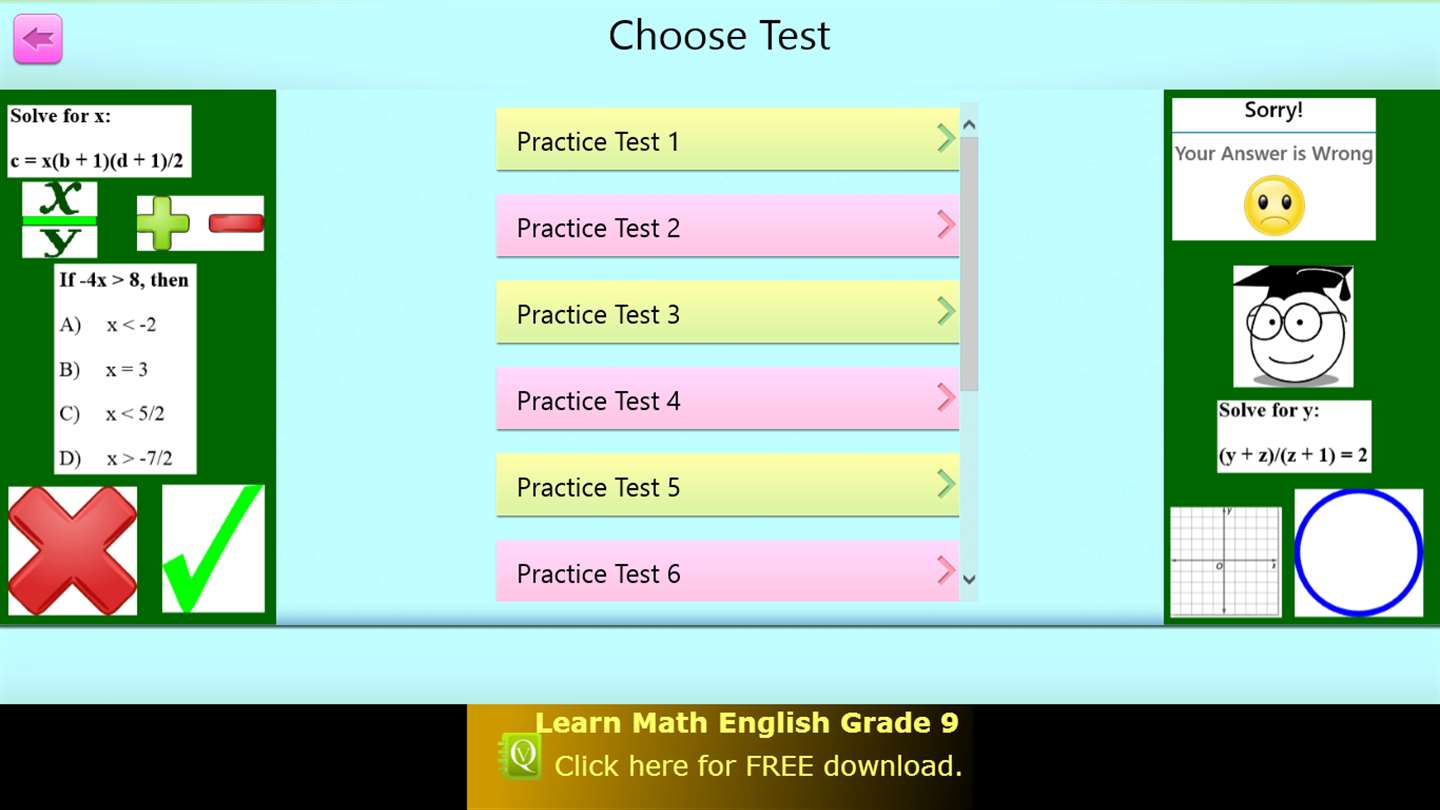Start Practice Test 3
This screenshot has width=1440, height=810.
tap(727, 313)
